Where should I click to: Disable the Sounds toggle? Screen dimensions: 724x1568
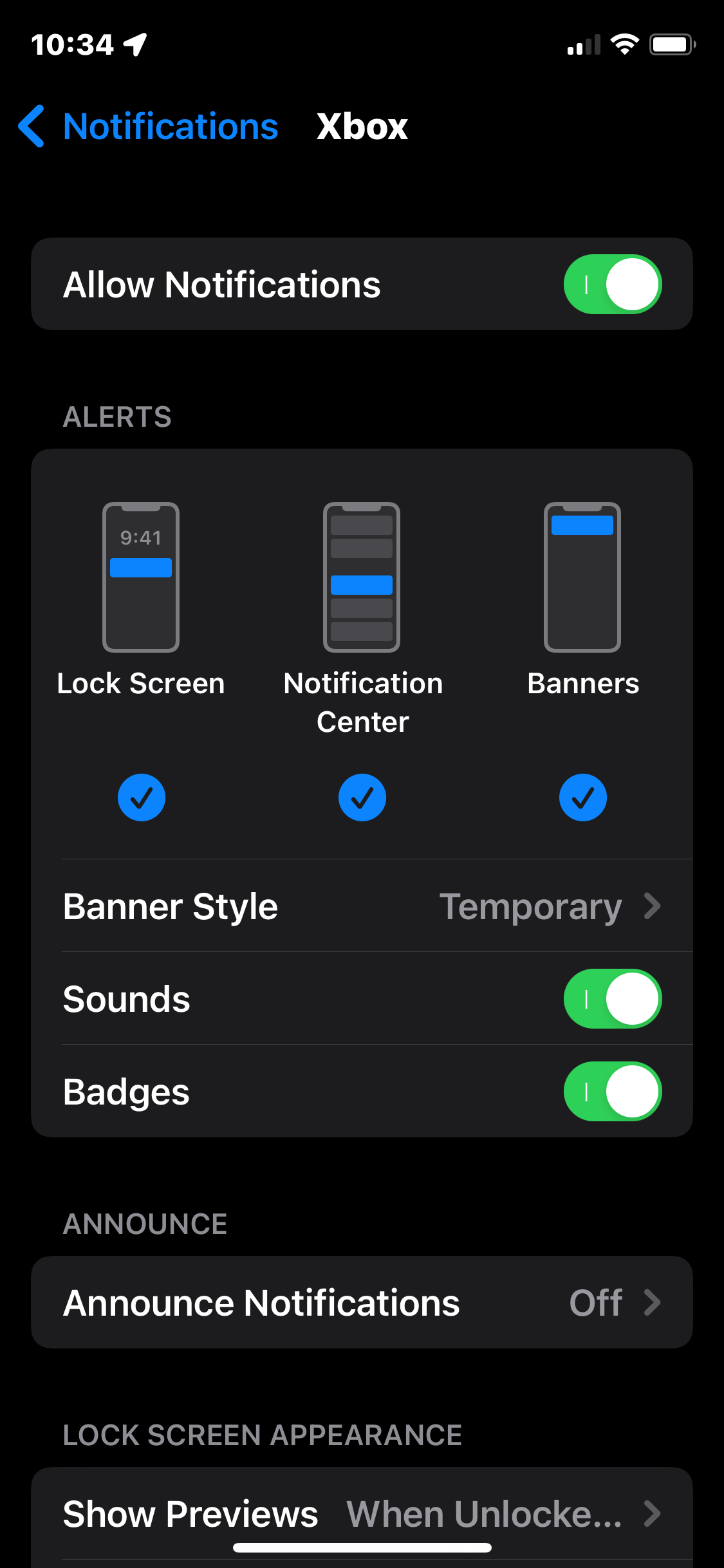tap(613, 999)
